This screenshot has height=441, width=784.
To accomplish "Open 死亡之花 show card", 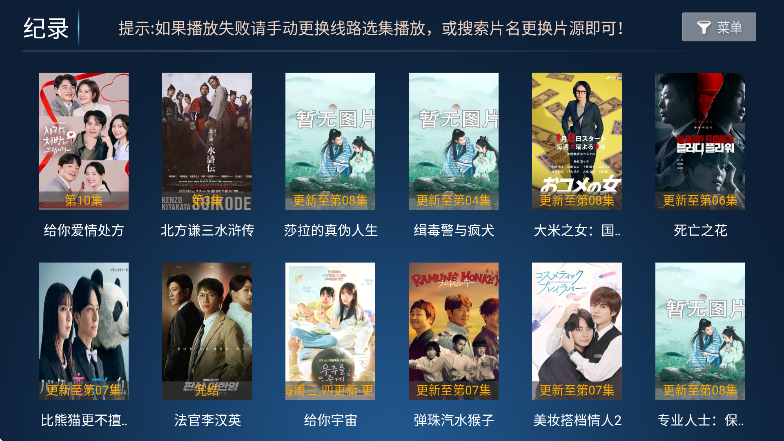I will pyautogui.click(x=700, y=141).
